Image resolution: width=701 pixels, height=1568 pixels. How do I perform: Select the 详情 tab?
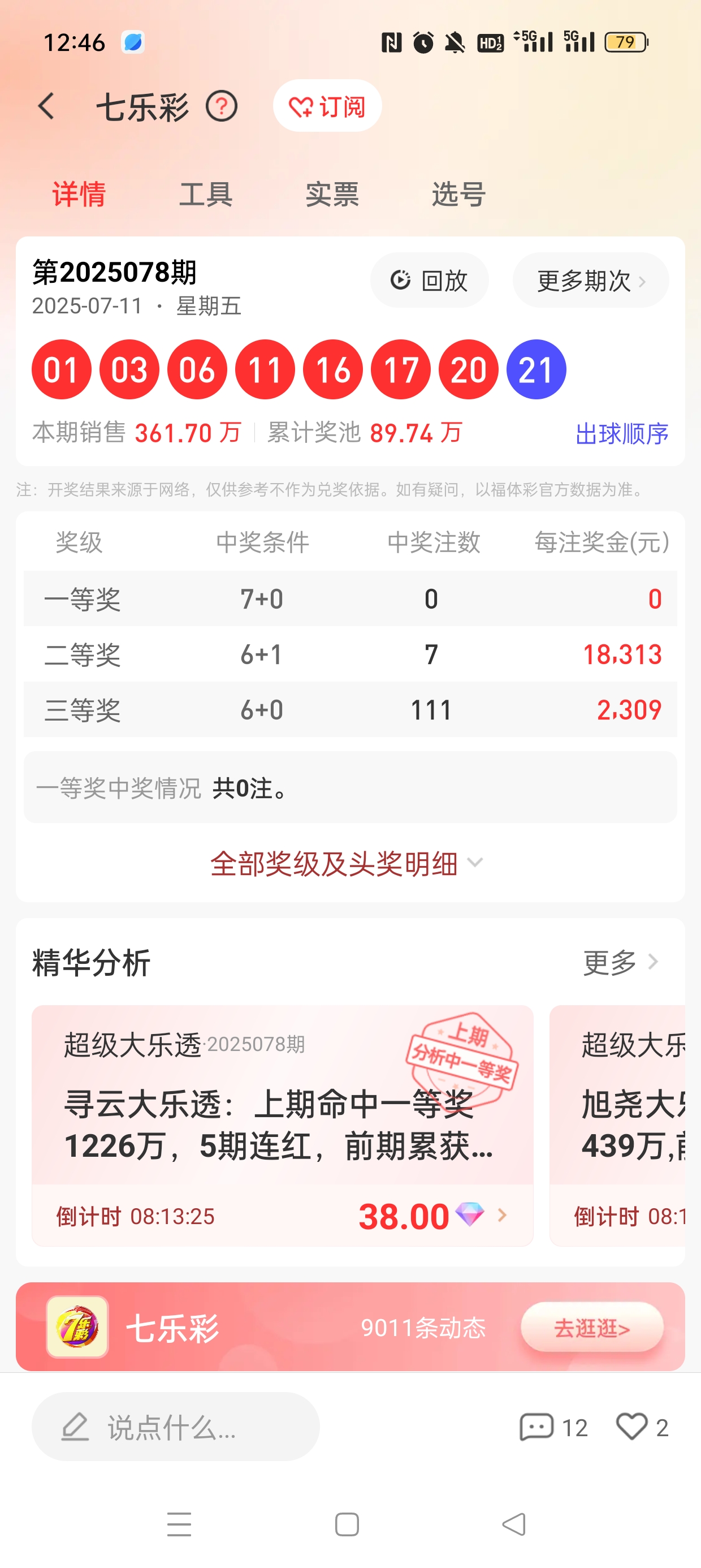[x=79, y=195]
